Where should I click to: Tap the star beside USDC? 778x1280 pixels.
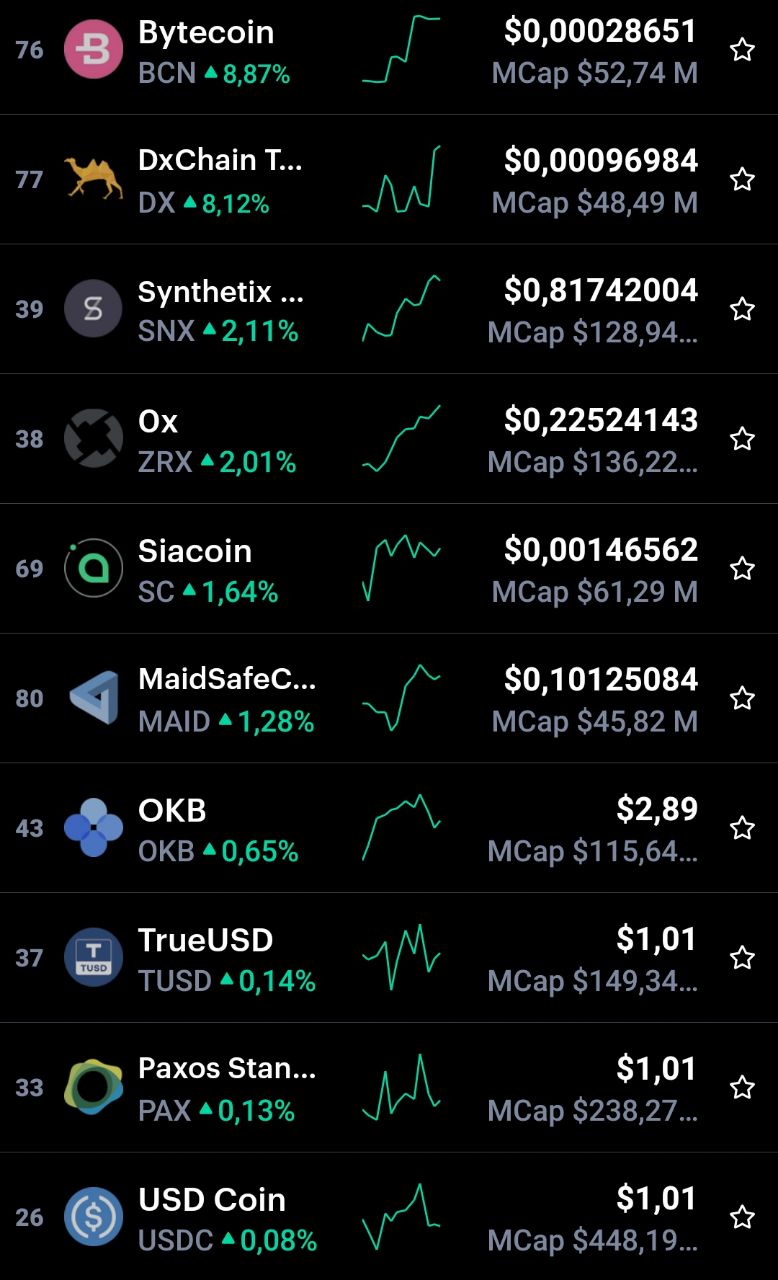point(742,1217)
